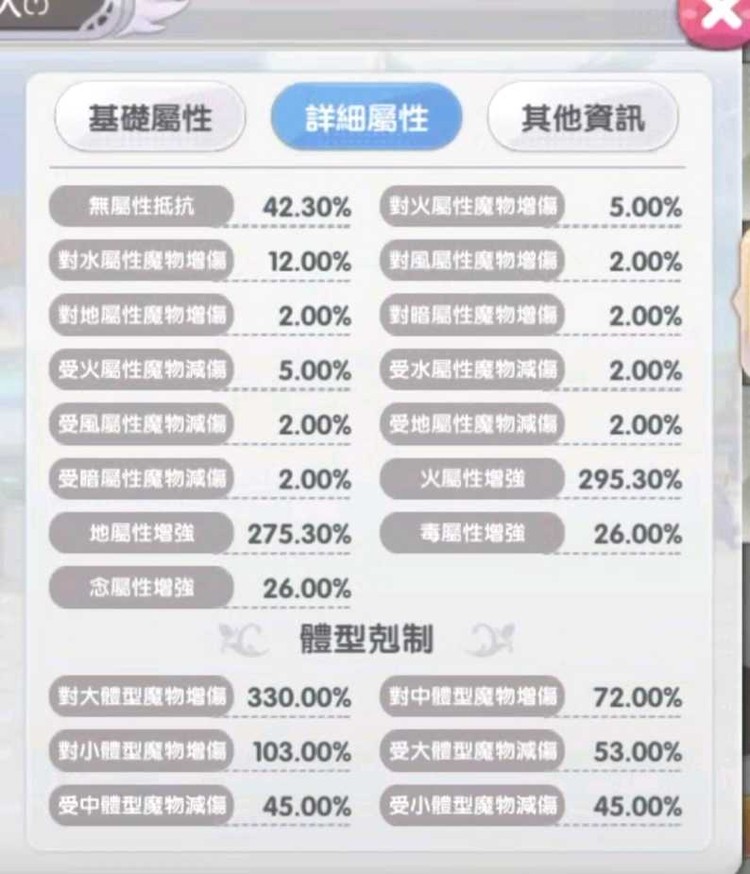Switch to the 基礎屬性 tab
The image size is (750, 874).
[x=150, y=118]
